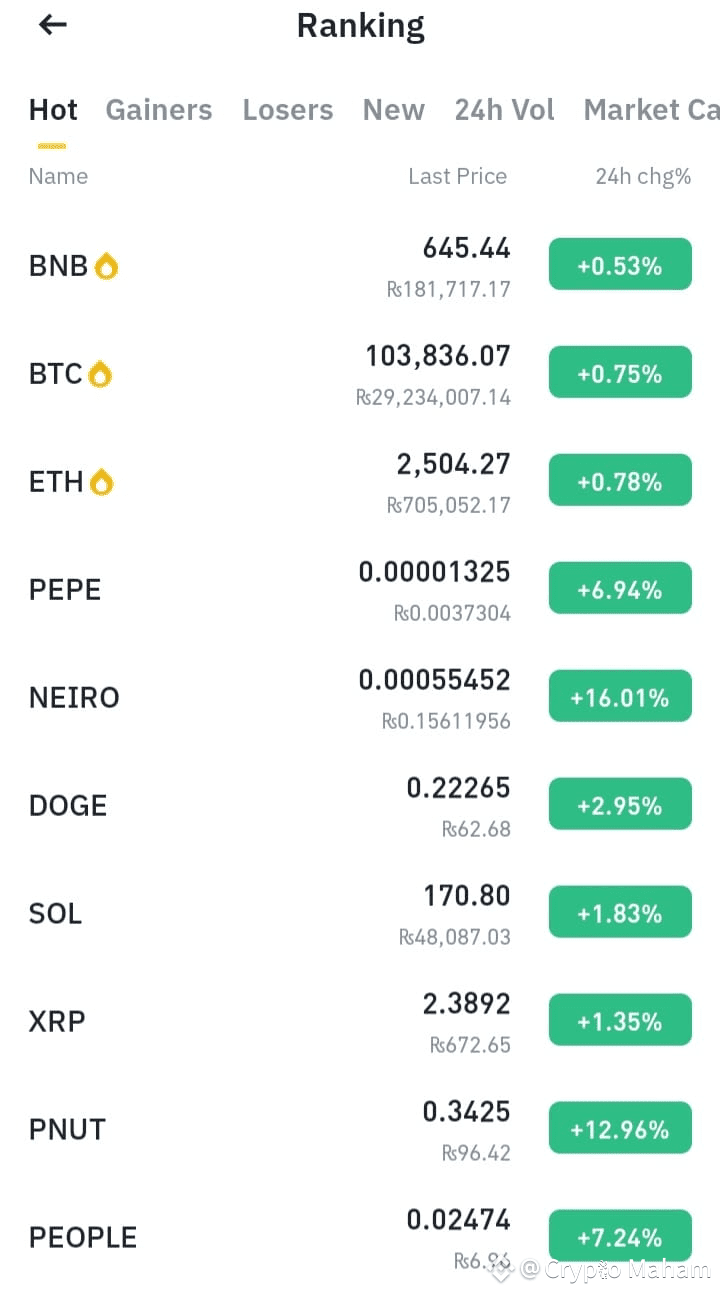Select NEIRO from the ranking list
The height and width of the screenshot is (1294, 720).
point(74,698)
